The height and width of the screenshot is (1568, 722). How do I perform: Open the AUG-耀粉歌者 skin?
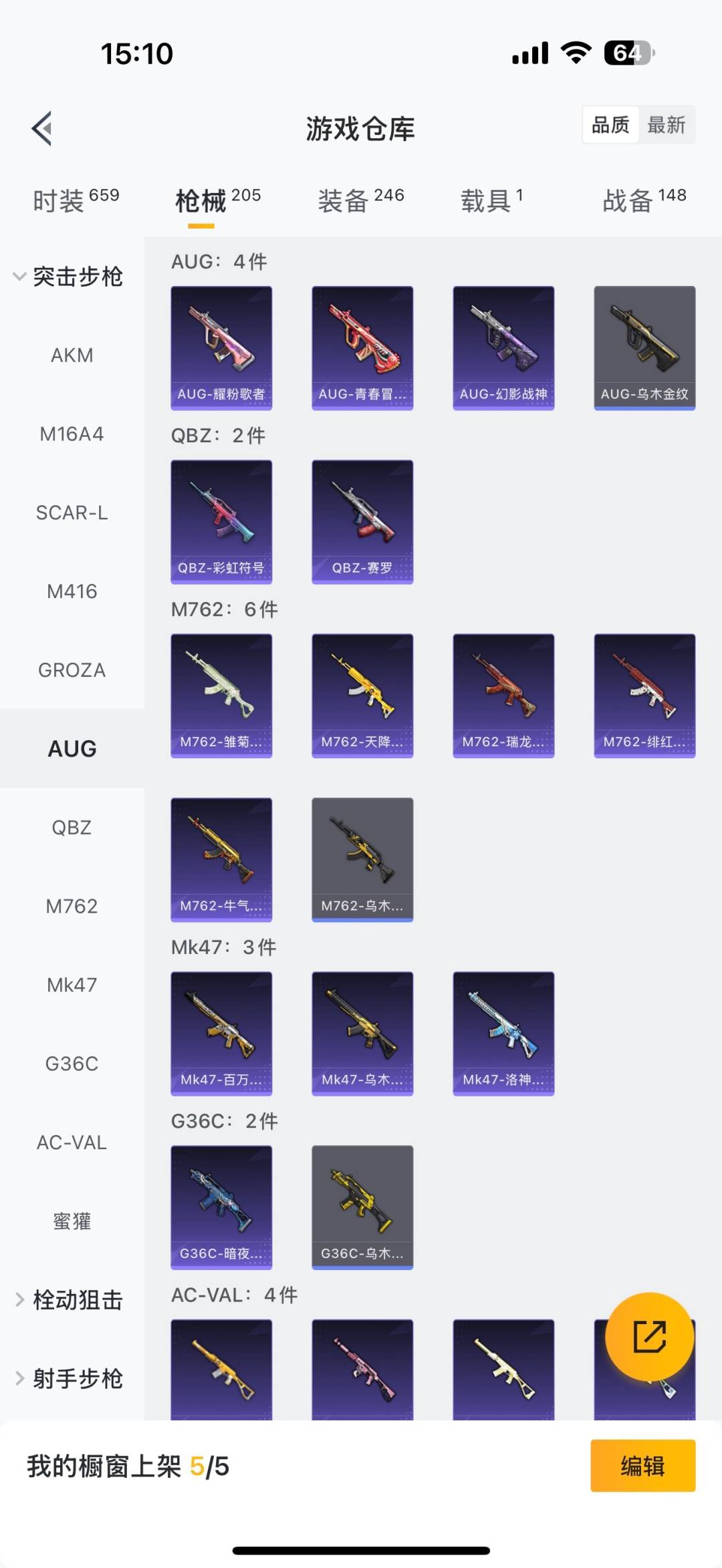[x=221, y=348]
